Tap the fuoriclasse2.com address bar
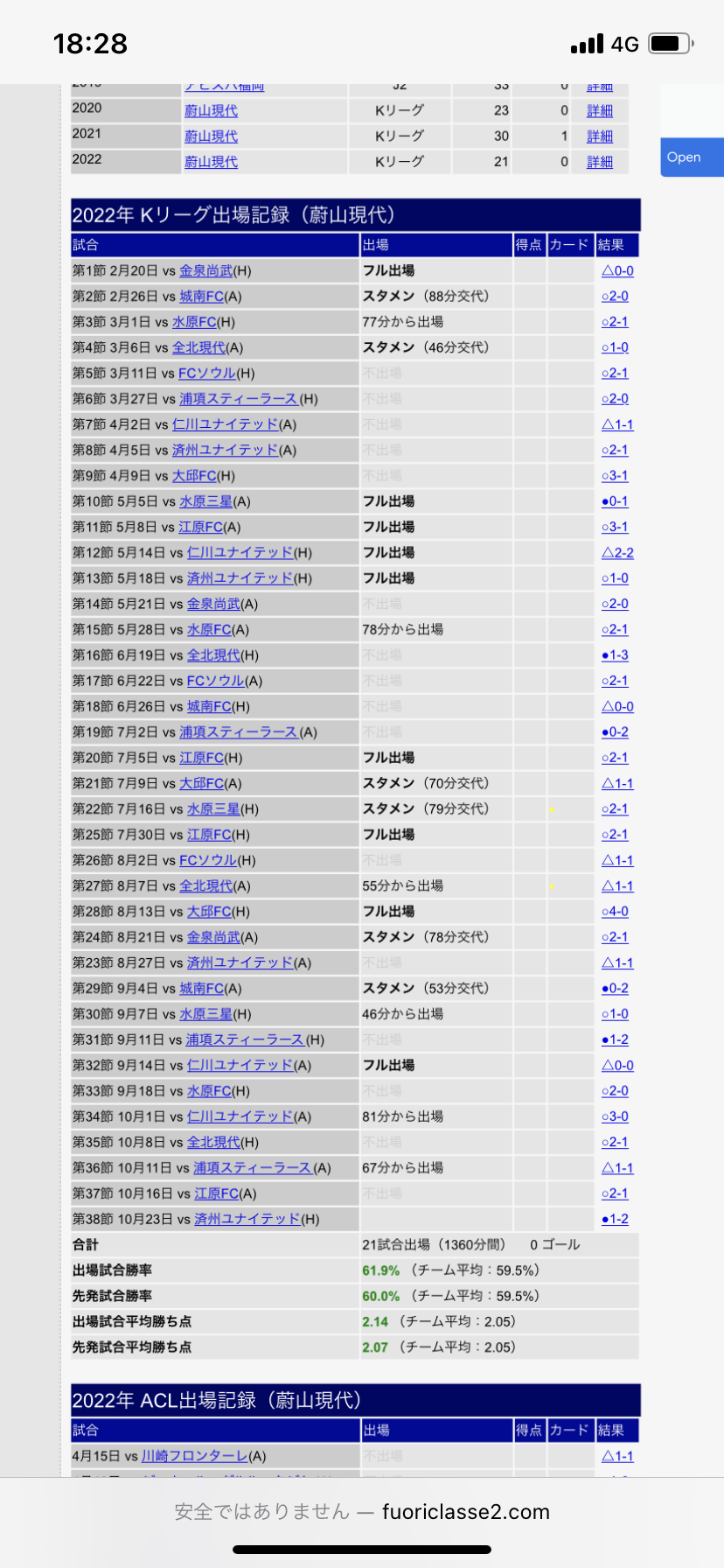The image size is (724, 1568). point(362,1511)
